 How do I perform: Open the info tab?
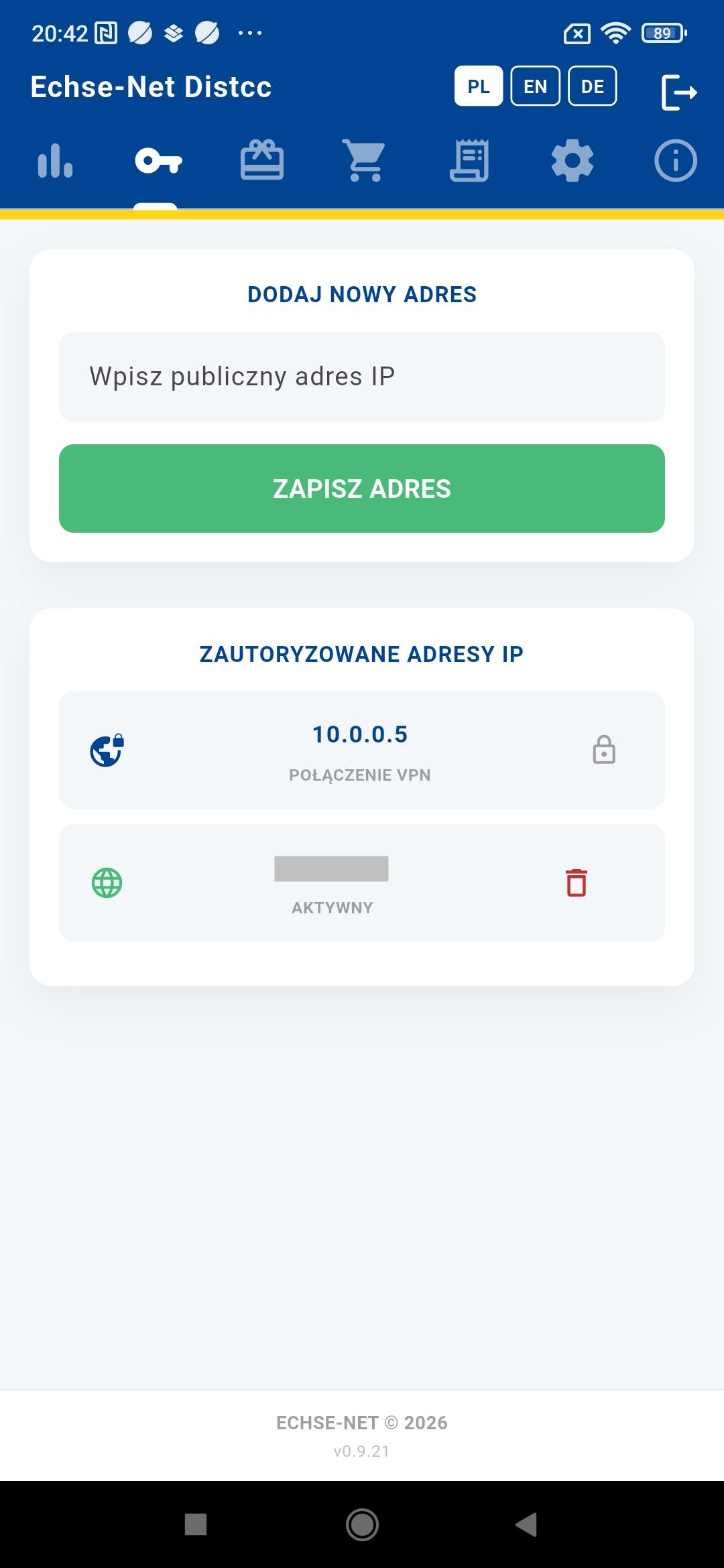675,161
